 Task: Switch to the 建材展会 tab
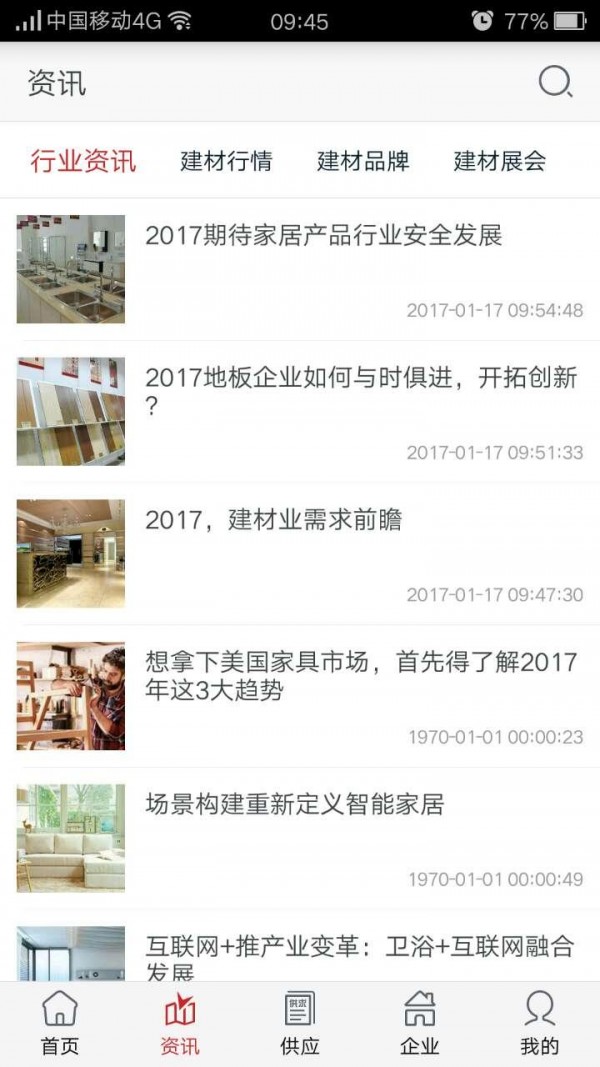coord(500,161)
